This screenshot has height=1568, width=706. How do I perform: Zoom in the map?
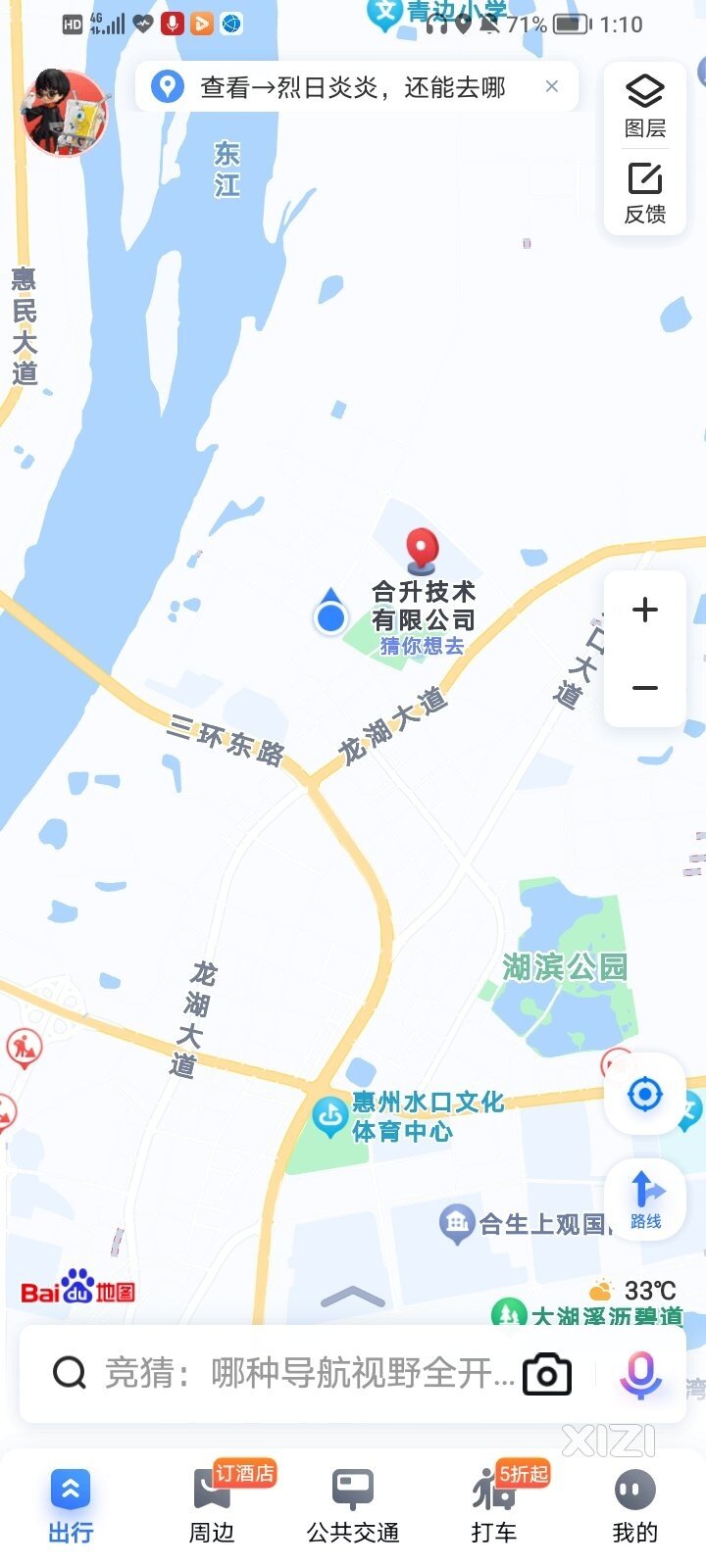tap(645, 610)
